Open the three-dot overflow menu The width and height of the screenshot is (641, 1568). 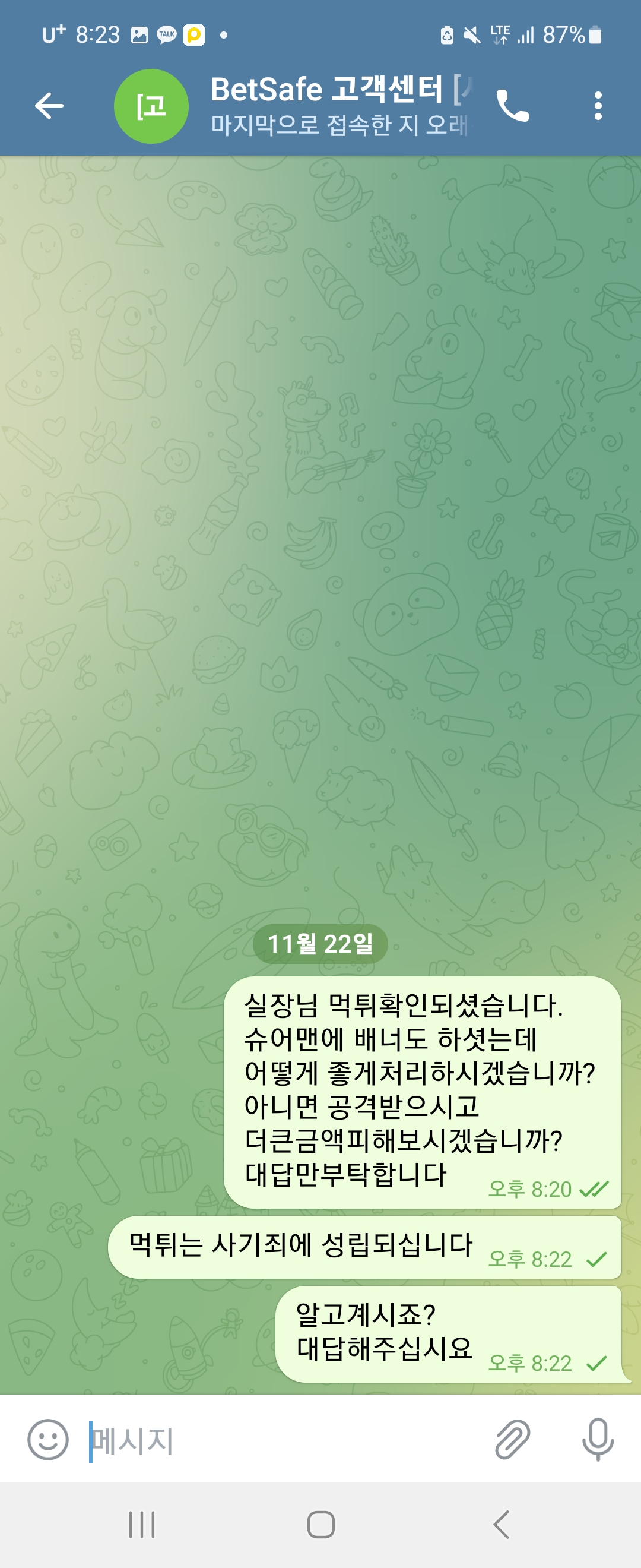(598, 106)
